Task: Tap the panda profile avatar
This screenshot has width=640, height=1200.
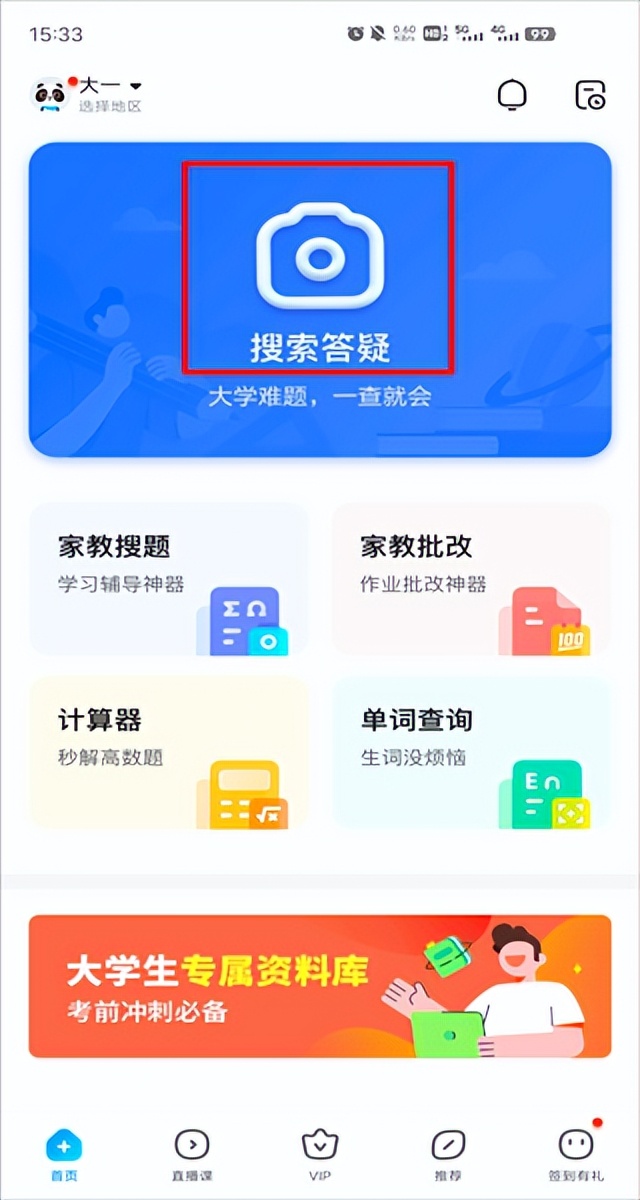Action: 50,95
